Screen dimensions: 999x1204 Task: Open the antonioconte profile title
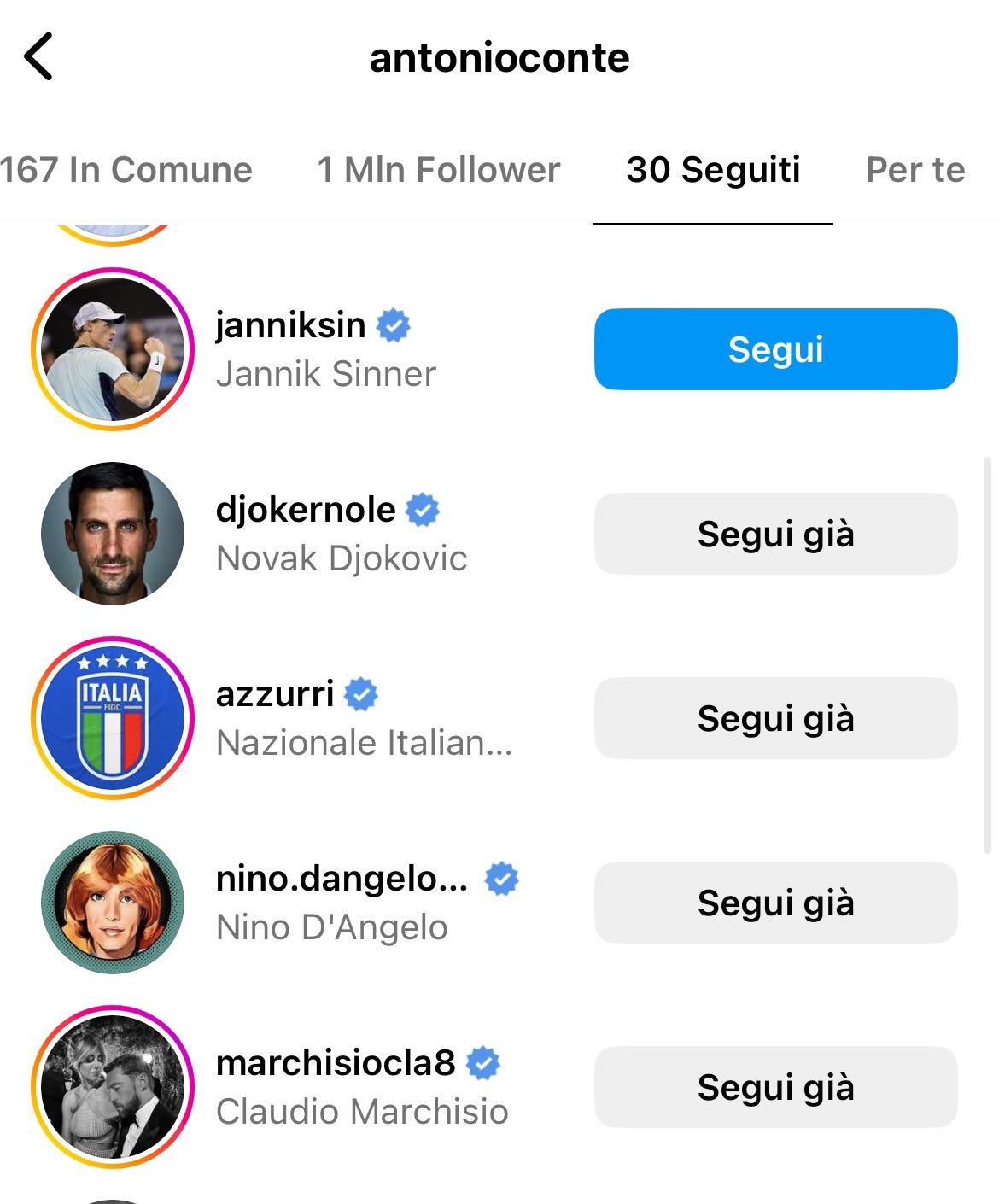click(498, 58)
